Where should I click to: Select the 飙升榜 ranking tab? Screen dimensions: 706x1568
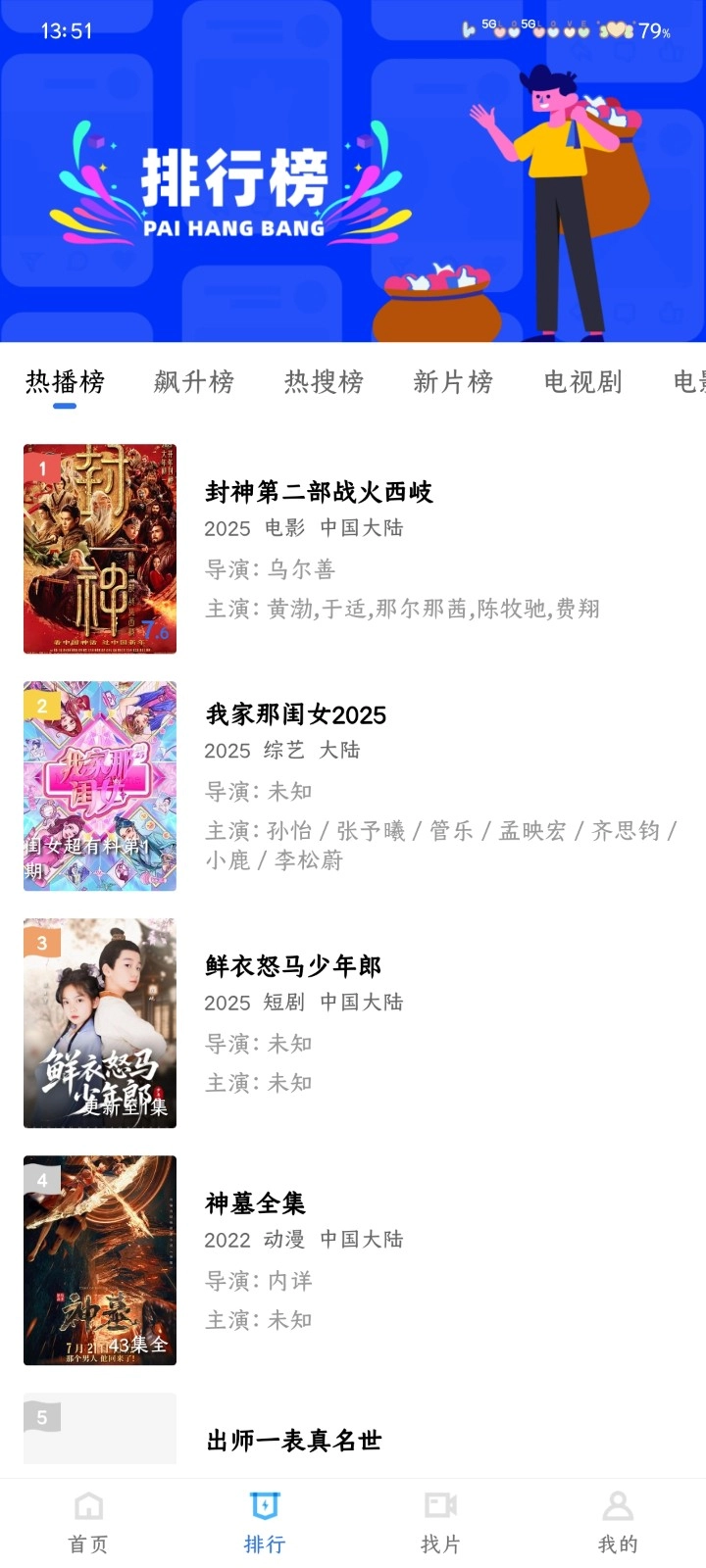(x=194, y=381)
